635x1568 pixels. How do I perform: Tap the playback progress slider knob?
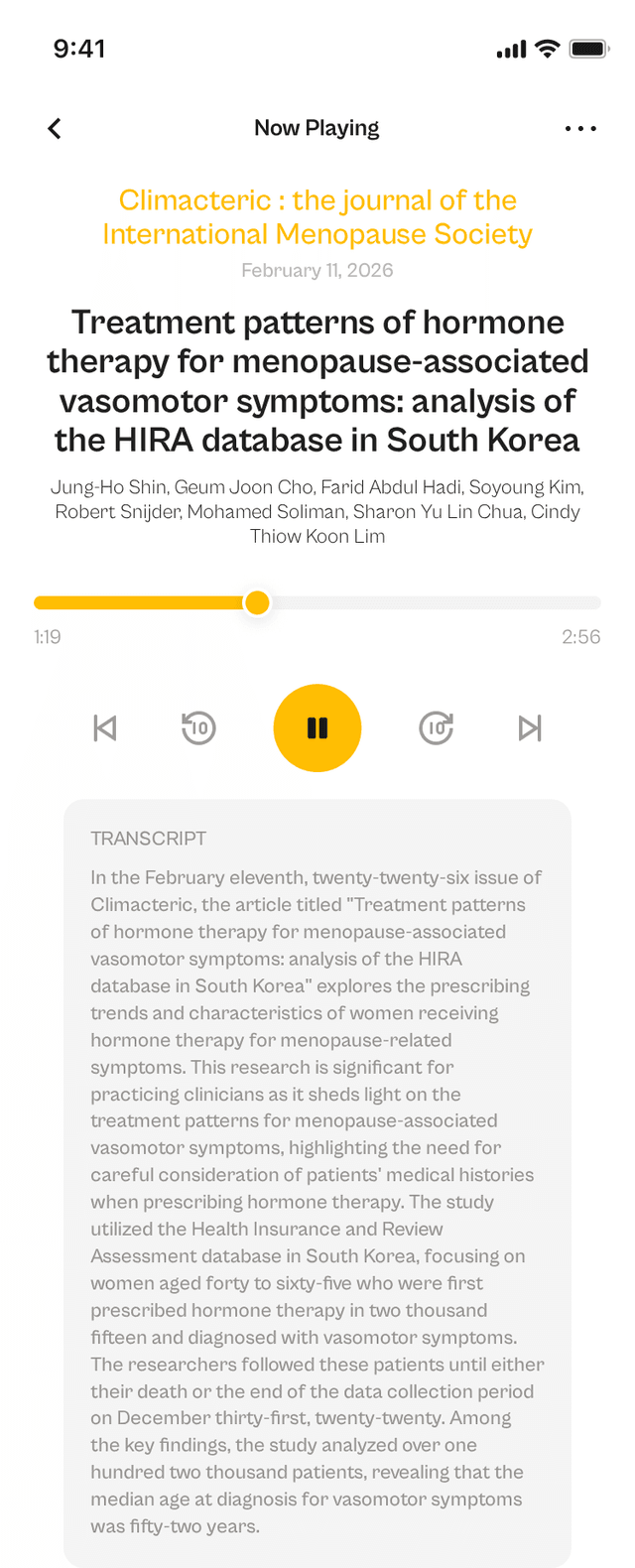(257, 602)
